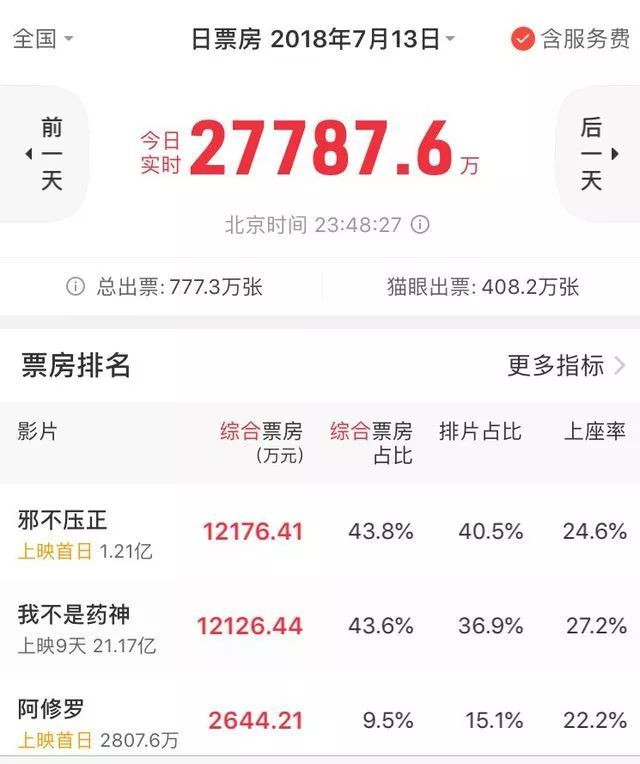Open 更多指标 for more metrics
This screenshot has height=764, width=640.
click(566, 366)
